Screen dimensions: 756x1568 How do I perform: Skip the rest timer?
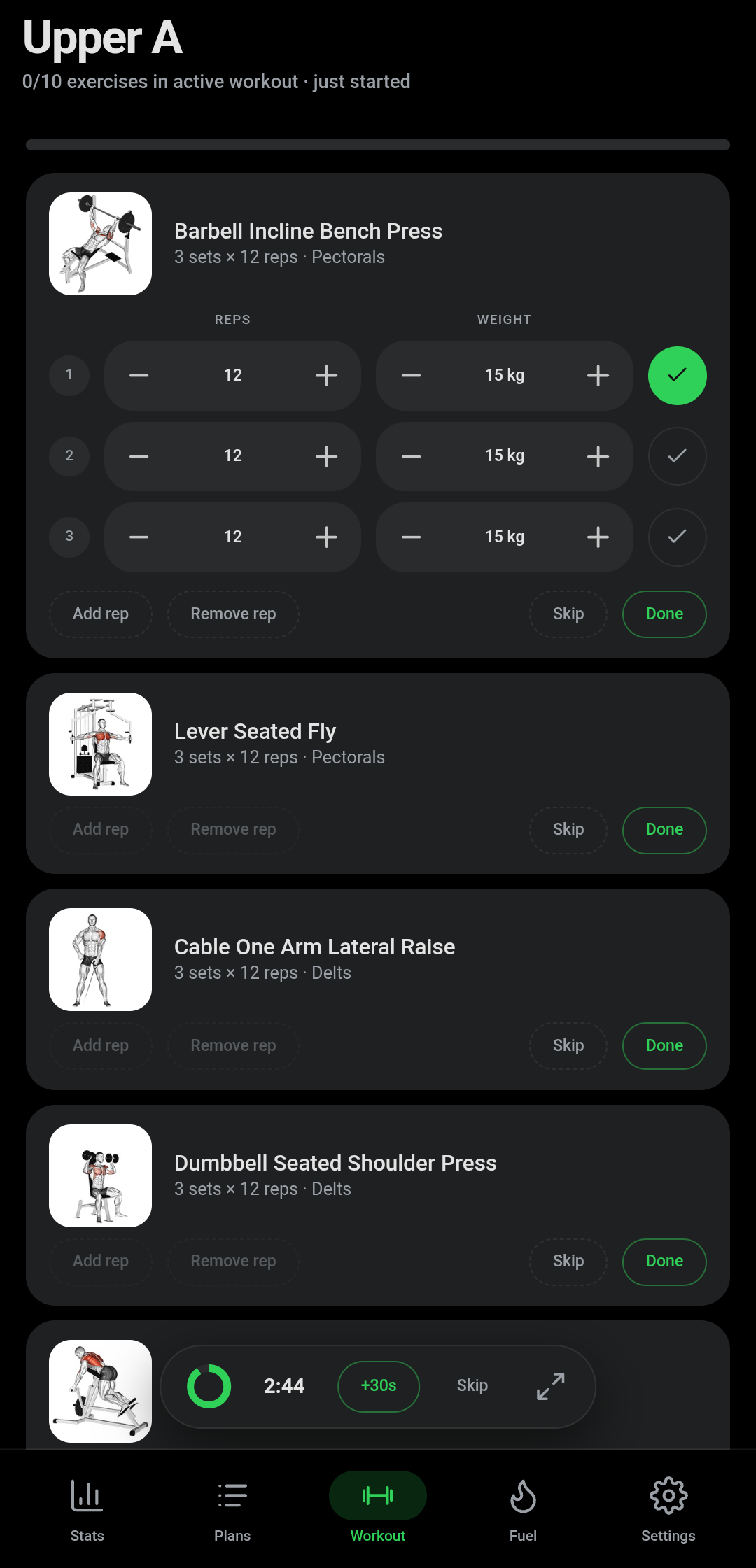tap(472, 1386)
